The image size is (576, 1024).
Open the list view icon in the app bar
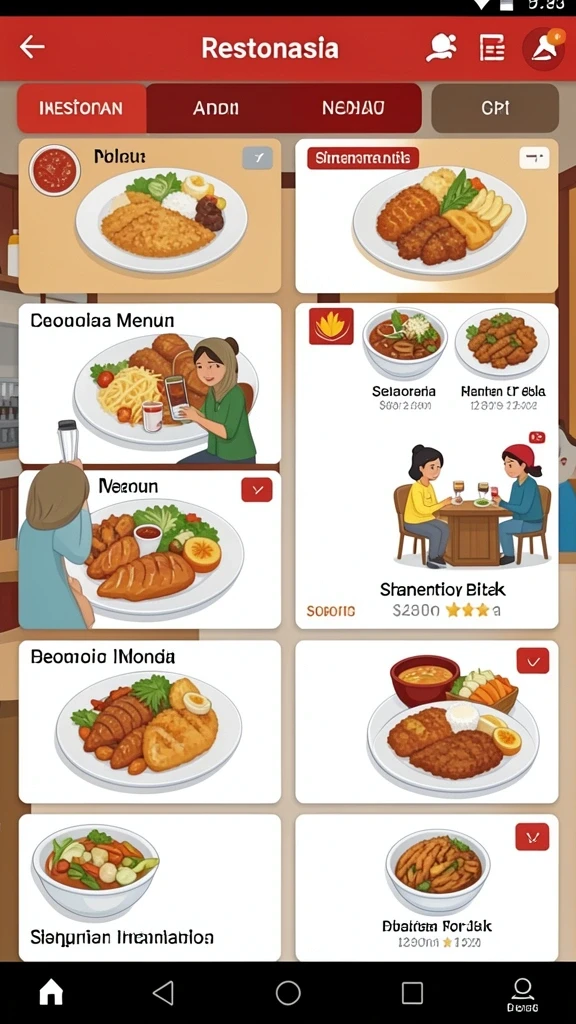[x=492, y=48]
